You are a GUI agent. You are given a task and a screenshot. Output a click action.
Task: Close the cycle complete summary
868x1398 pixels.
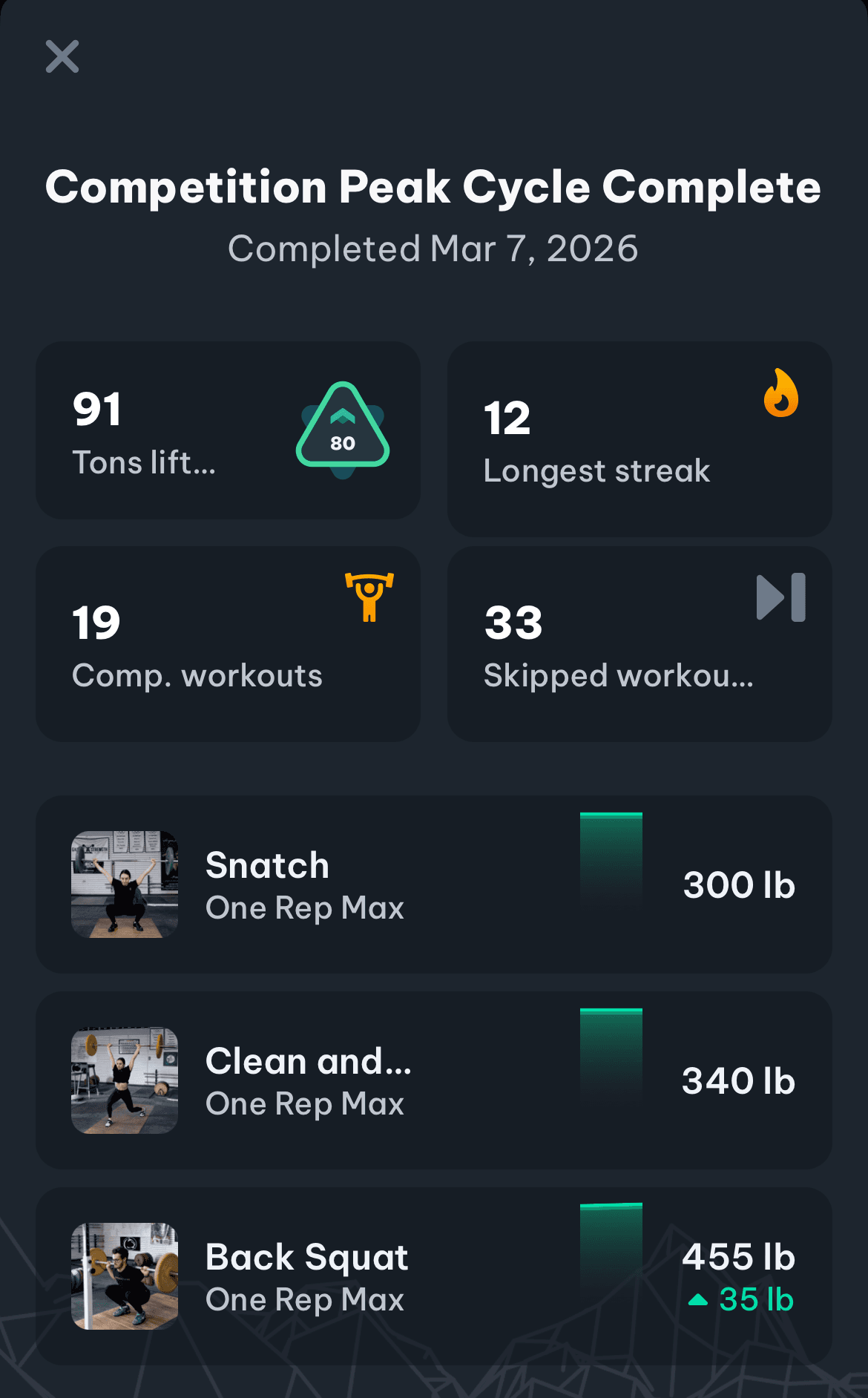click(62, 56)
